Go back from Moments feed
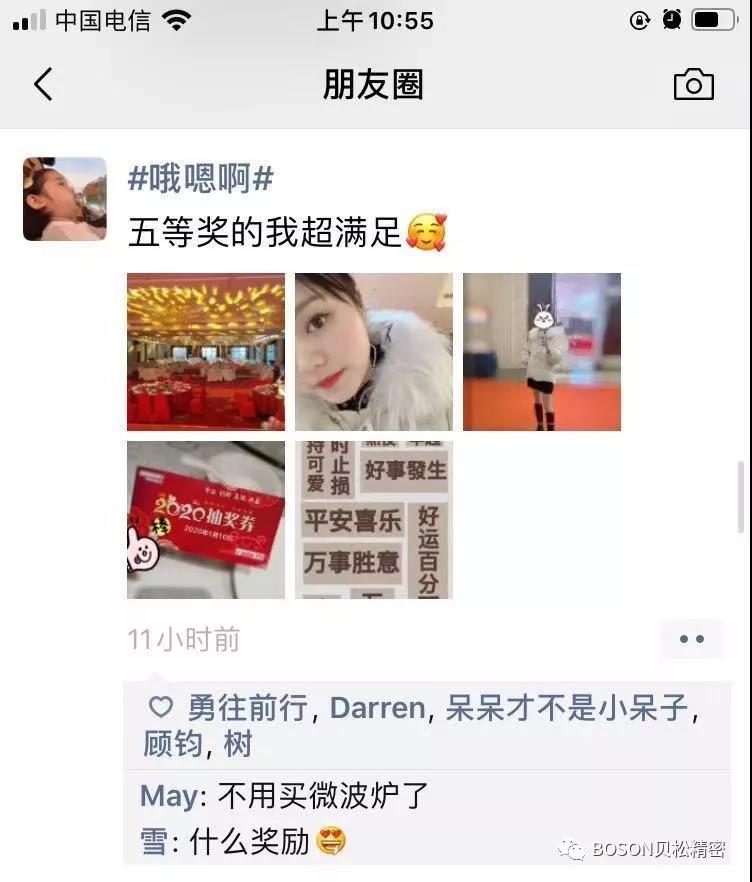Viewport: 752px width, 882px height. pyautogui.click(x=43, y=85)
